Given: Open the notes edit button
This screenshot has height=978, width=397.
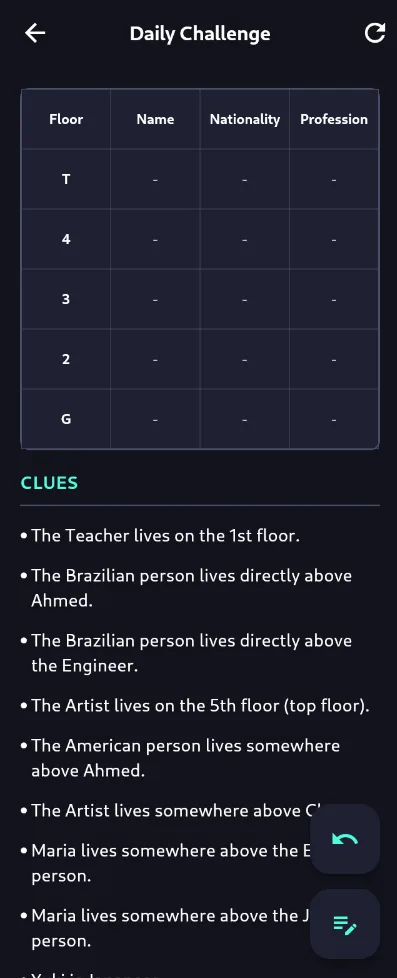Looking at the screenshot, I should pyautogui.click(x=345, y=924).
